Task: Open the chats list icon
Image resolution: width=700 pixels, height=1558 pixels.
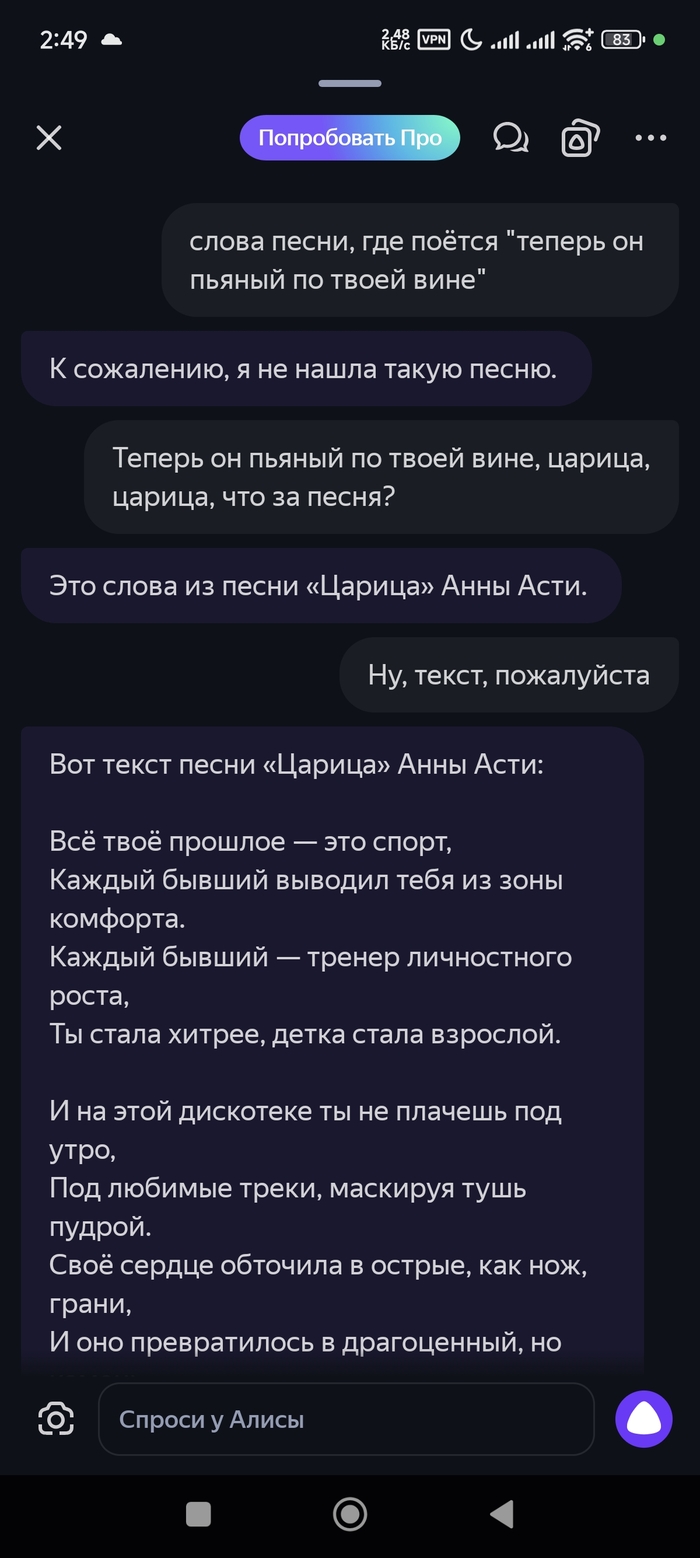Action: [511, 138]
